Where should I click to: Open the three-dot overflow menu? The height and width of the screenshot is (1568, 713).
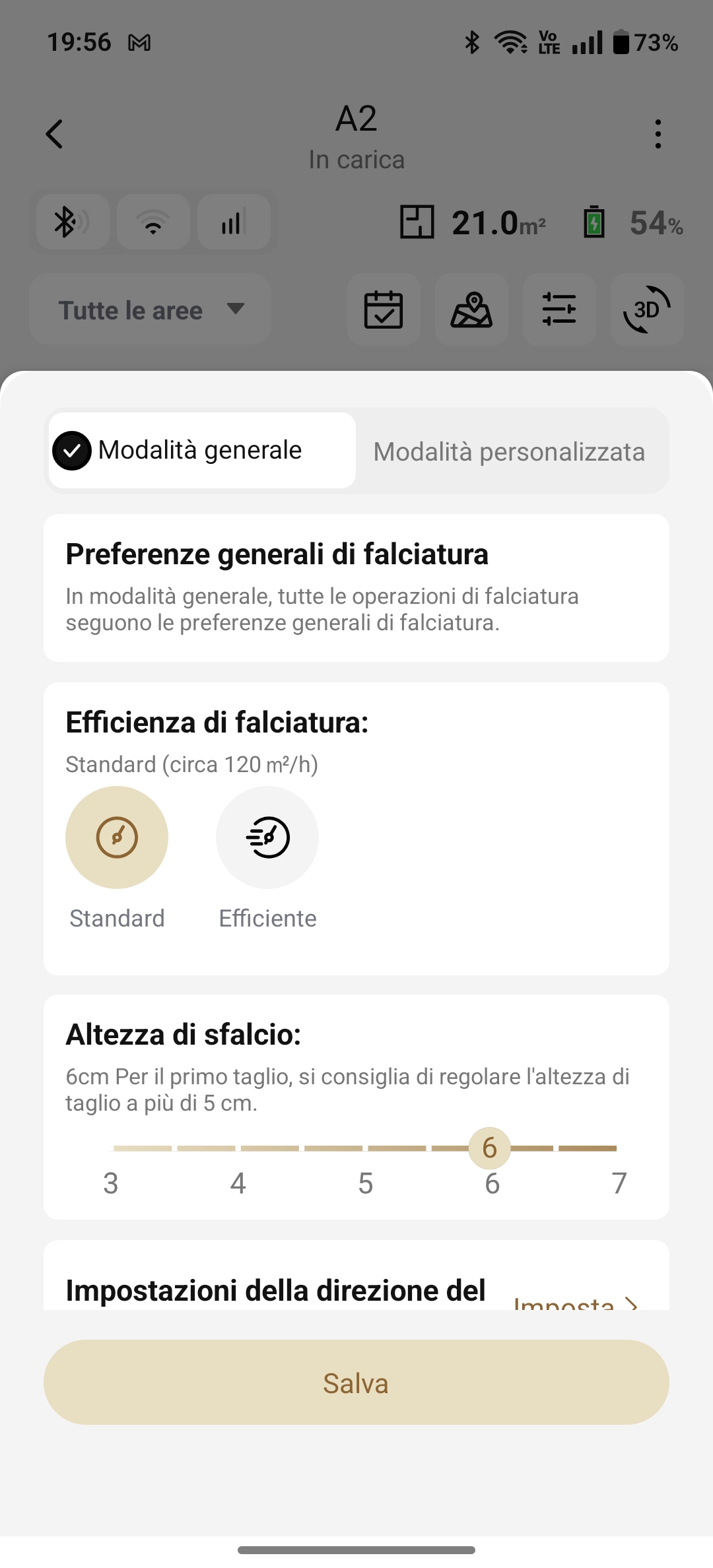coord(658,134)
